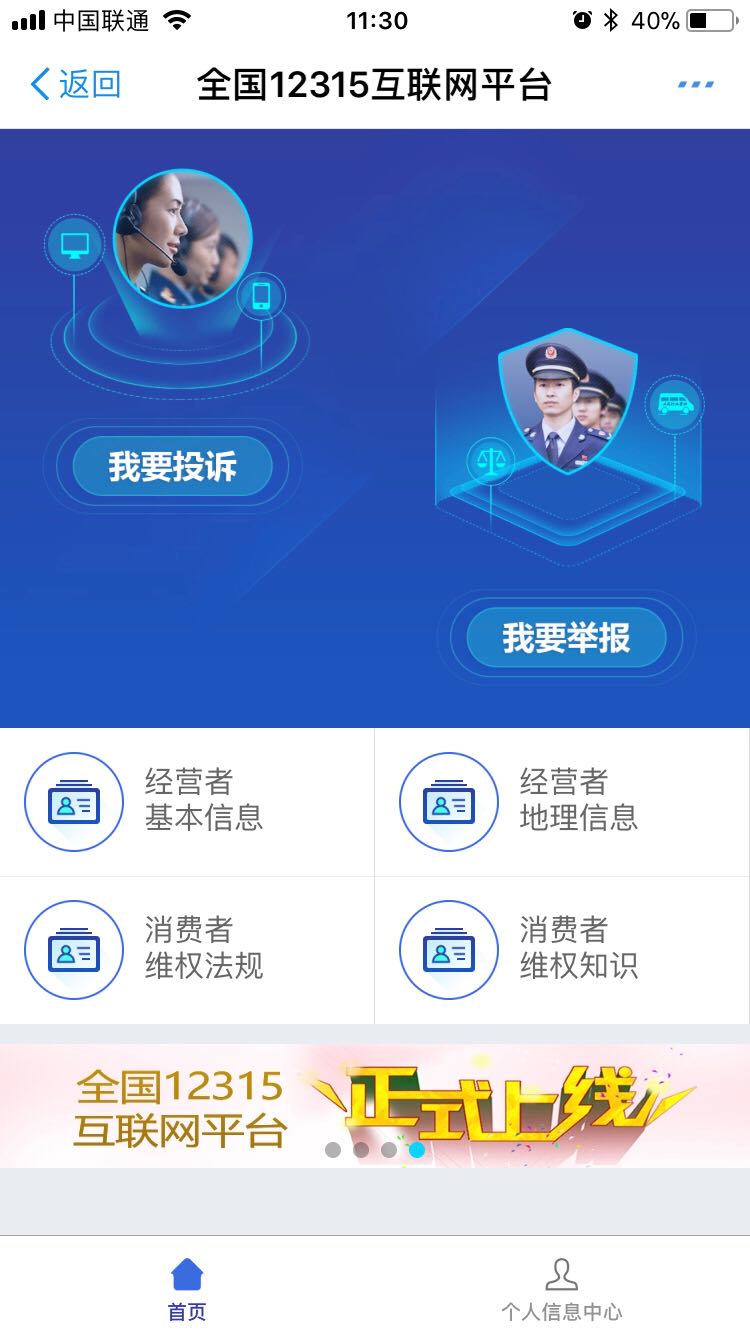
Task: View 消费者维权法规
Action: 187,949
